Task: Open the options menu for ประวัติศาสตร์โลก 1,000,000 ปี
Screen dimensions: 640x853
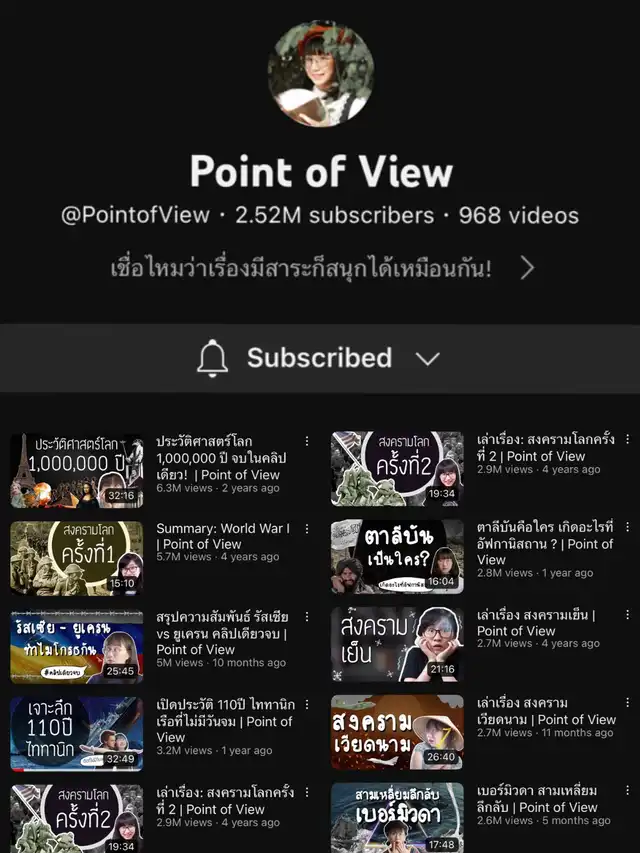Action: point(307,440)
